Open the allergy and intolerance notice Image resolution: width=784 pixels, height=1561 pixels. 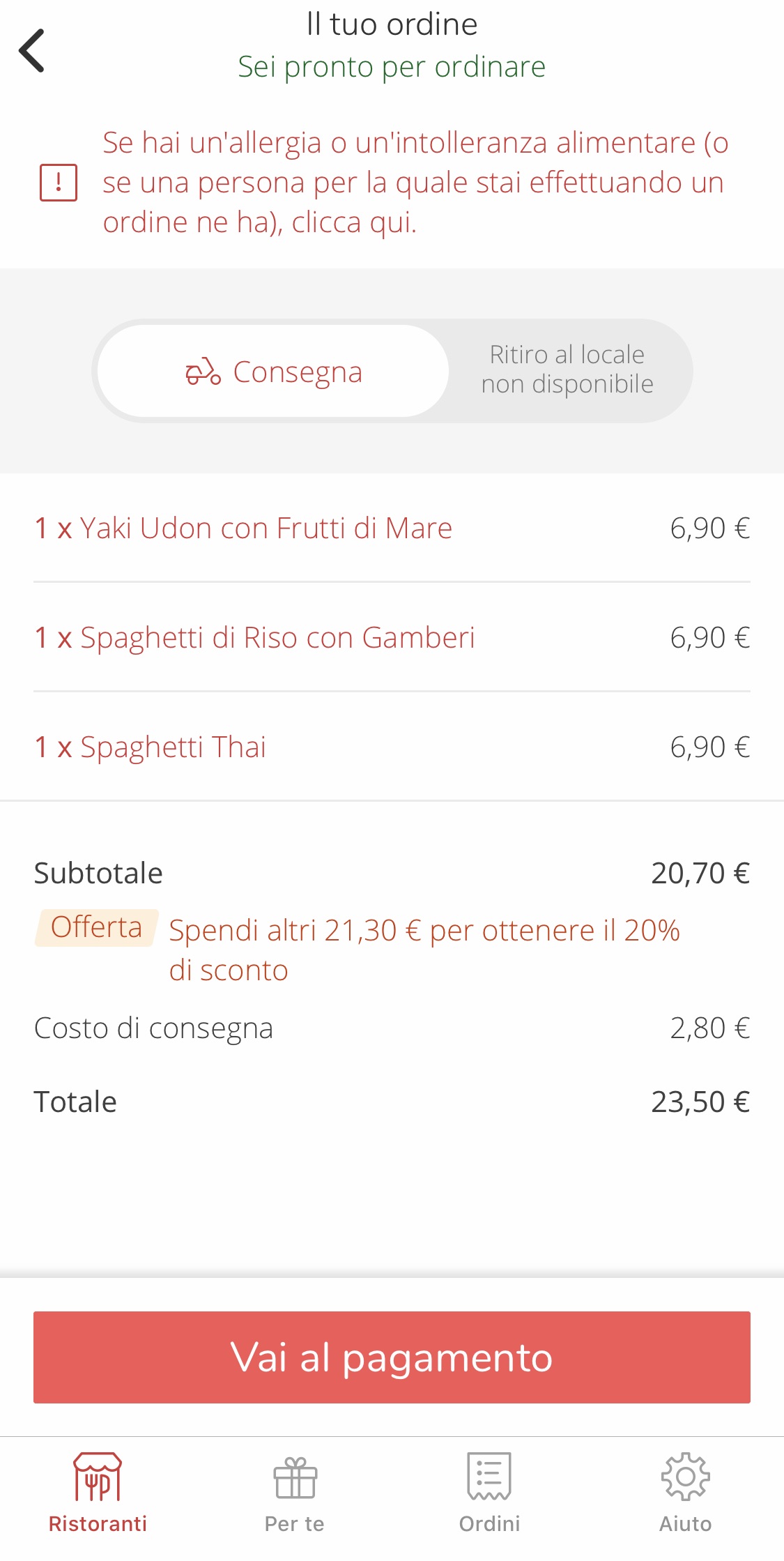pos(392,183)
